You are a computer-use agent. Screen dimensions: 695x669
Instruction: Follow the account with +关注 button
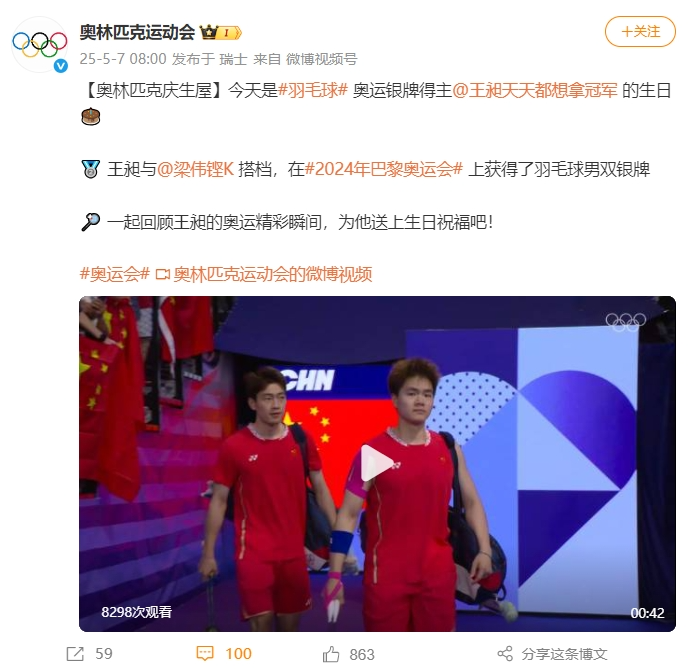pyautogui.click(x=640, y=31)
